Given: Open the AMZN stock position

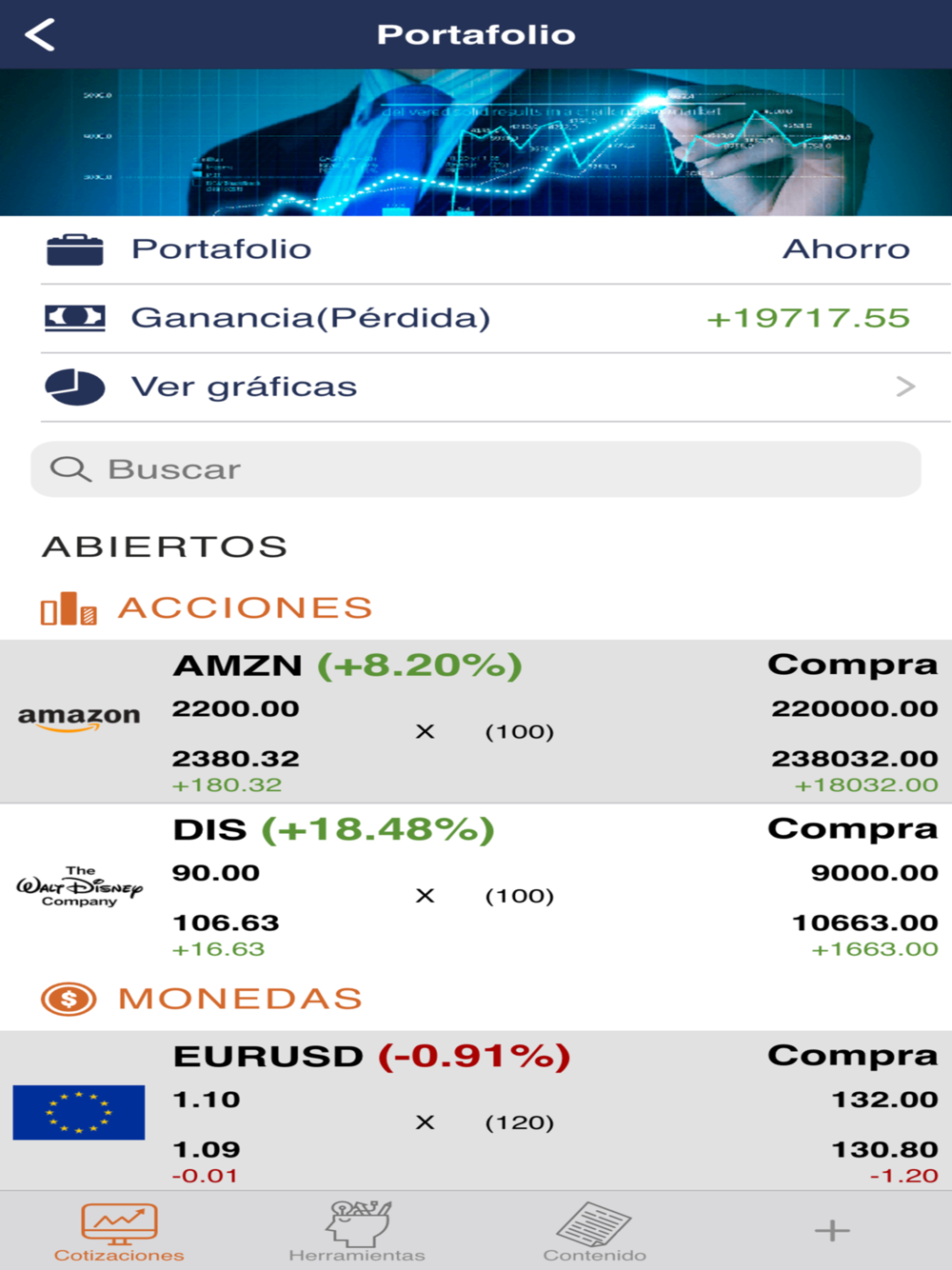Looking at the screenshot, I should coord(476,723).
